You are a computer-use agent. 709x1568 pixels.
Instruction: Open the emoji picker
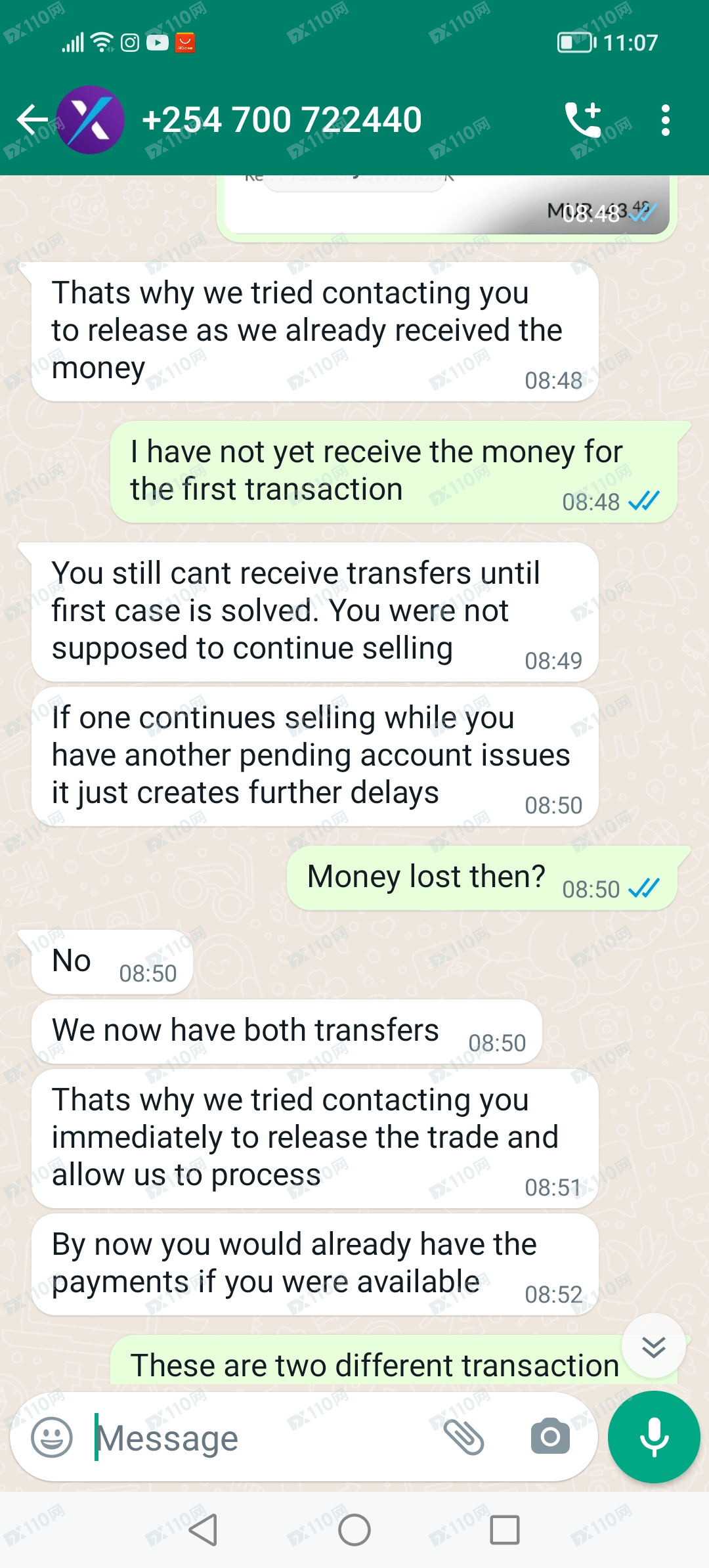(x=52, y=1437)
